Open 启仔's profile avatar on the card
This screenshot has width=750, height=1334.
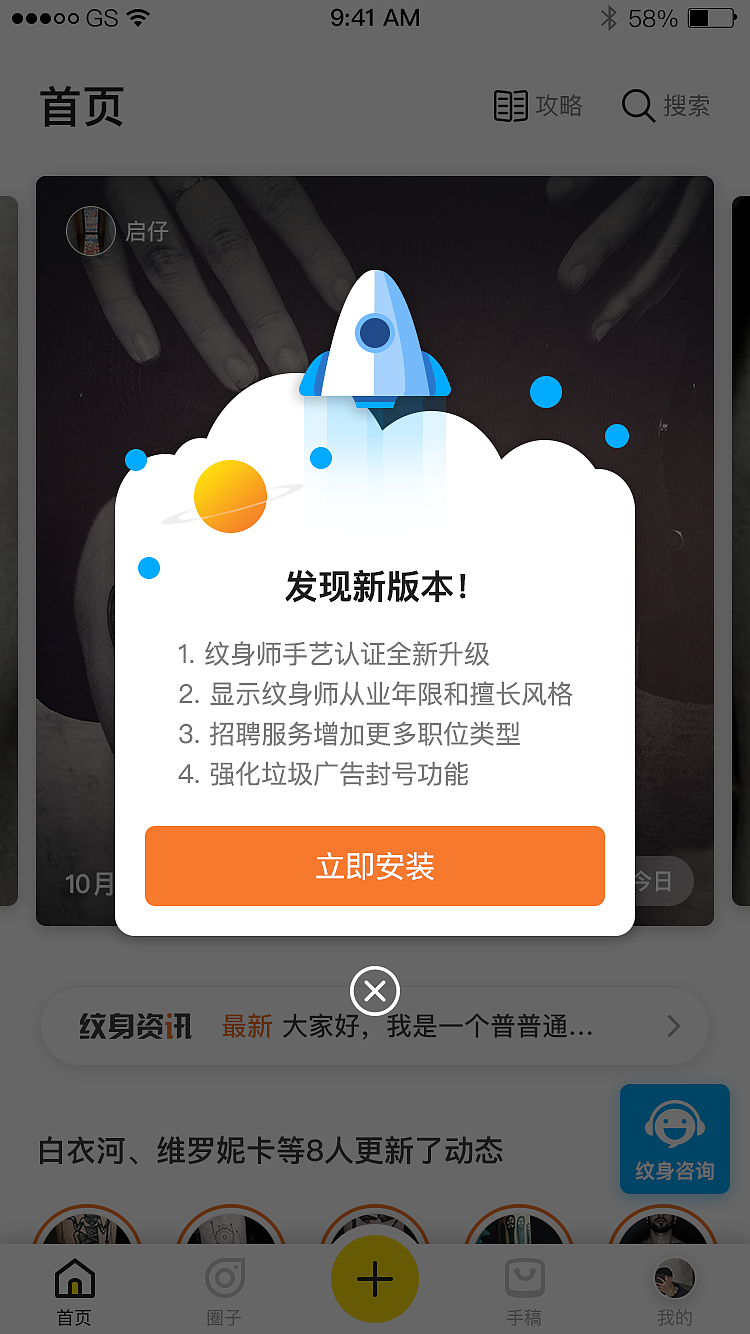(x=91, y=231)
